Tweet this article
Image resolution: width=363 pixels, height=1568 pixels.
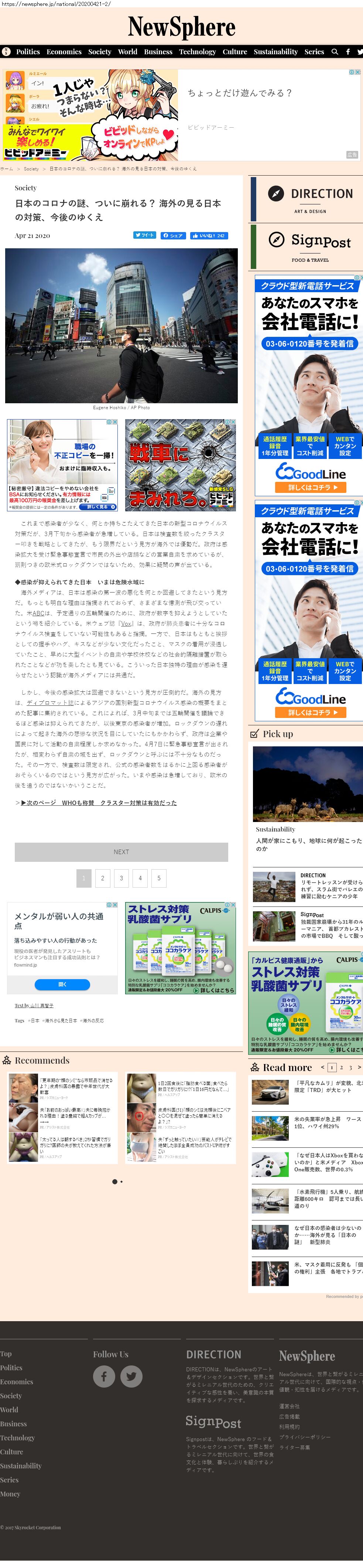tap(145, 235)
